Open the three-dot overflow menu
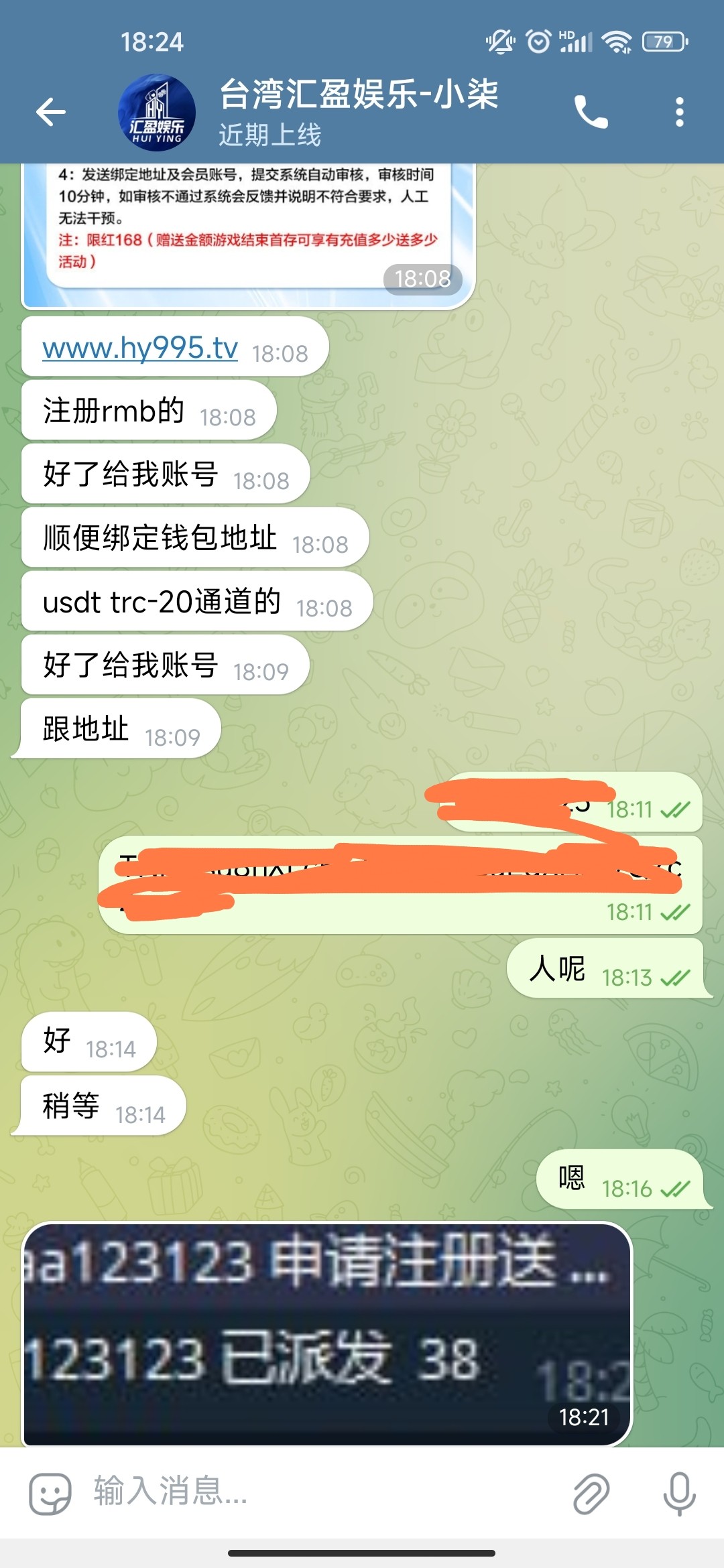724x1568 pixels. (x=679, y=112)
